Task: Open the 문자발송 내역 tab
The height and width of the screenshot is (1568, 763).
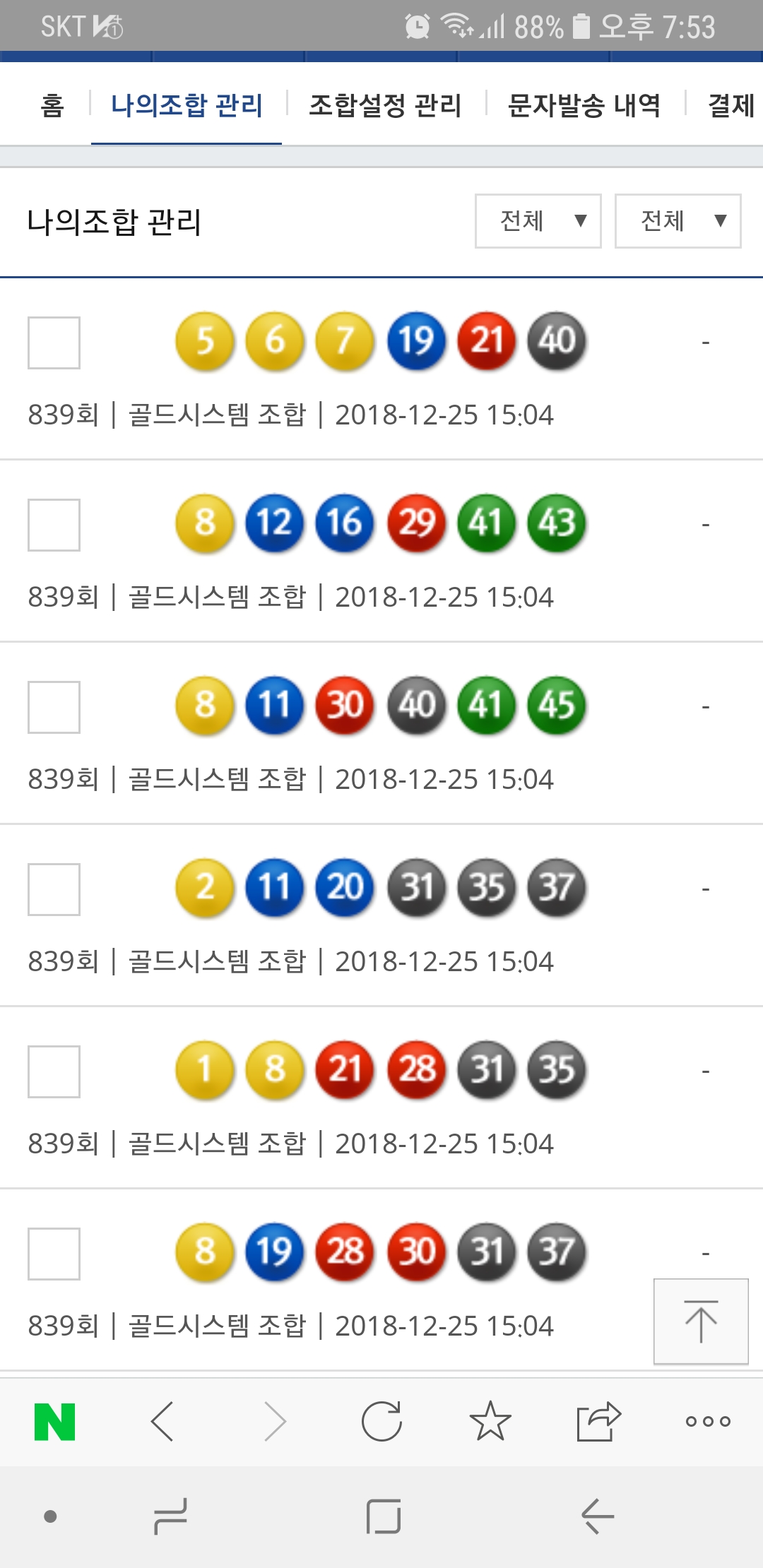Action: [x=584, y=106]
